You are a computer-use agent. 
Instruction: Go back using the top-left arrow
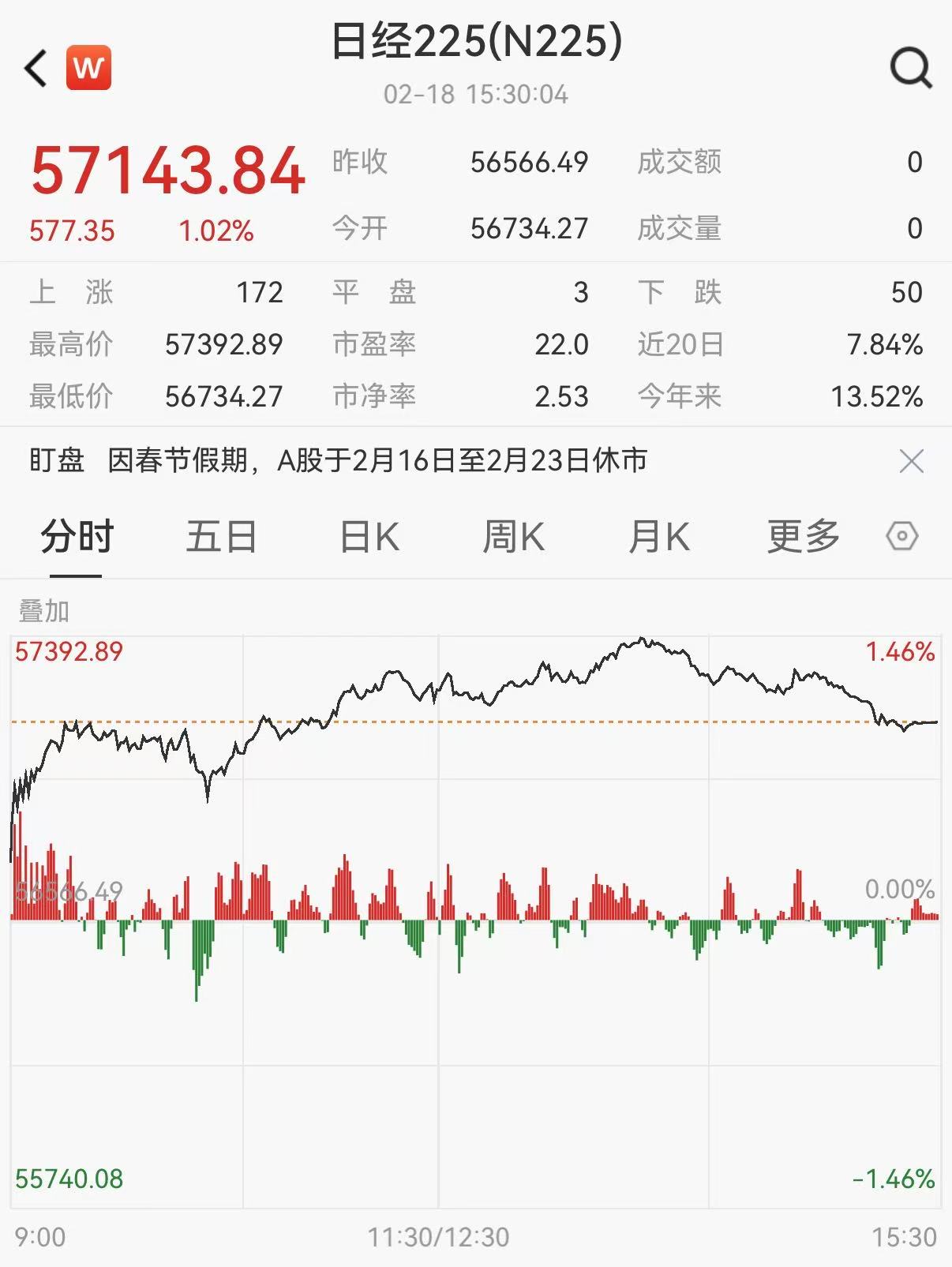36,69
